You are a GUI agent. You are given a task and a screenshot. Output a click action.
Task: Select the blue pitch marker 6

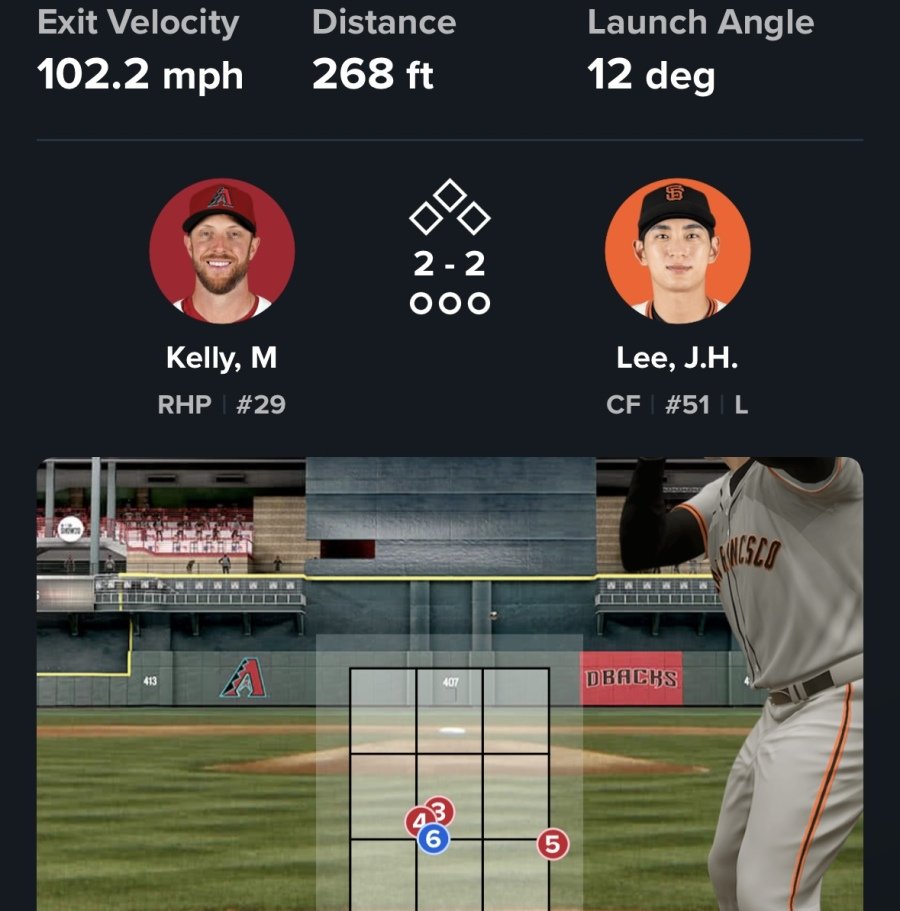pos(433,840)
